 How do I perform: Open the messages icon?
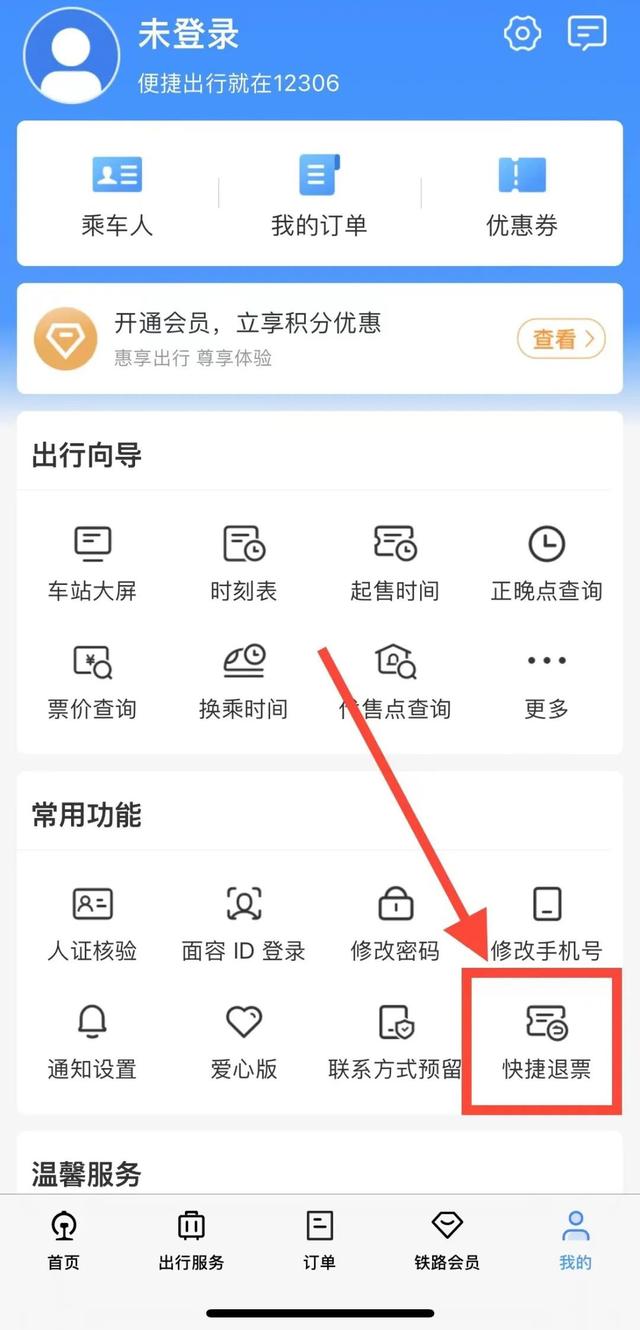[x=587, y=34]
